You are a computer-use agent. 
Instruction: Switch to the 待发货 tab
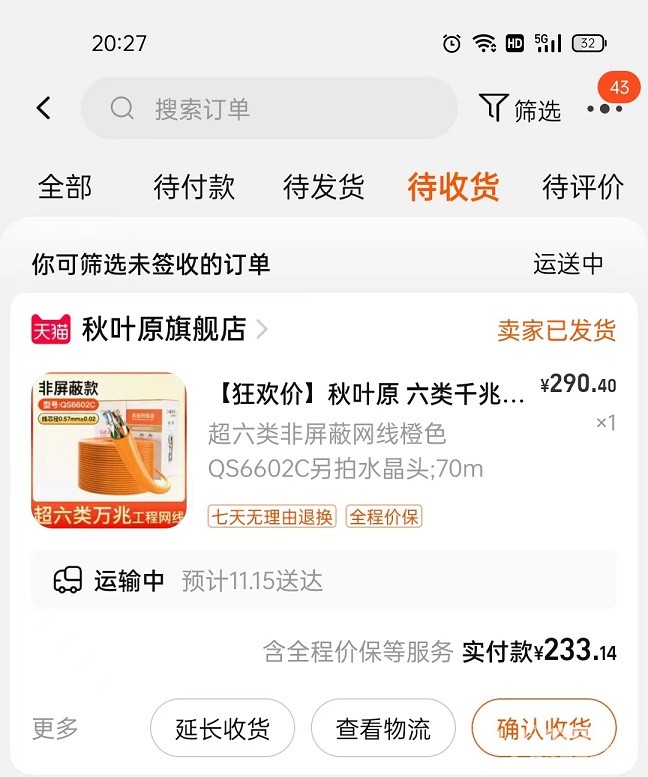click(324, 187)
